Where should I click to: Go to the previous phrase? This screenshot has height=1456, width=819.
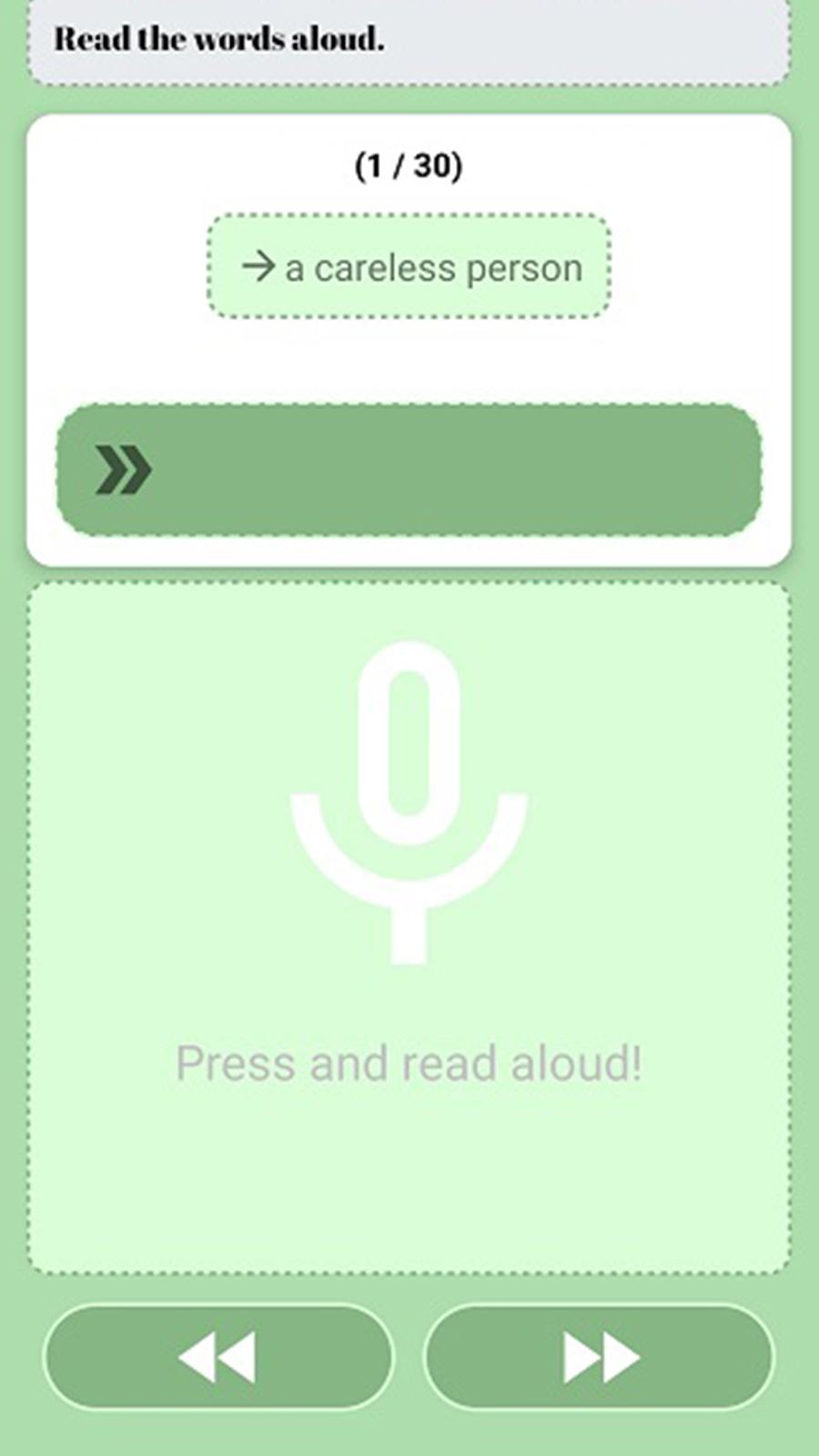[218, 1357]
